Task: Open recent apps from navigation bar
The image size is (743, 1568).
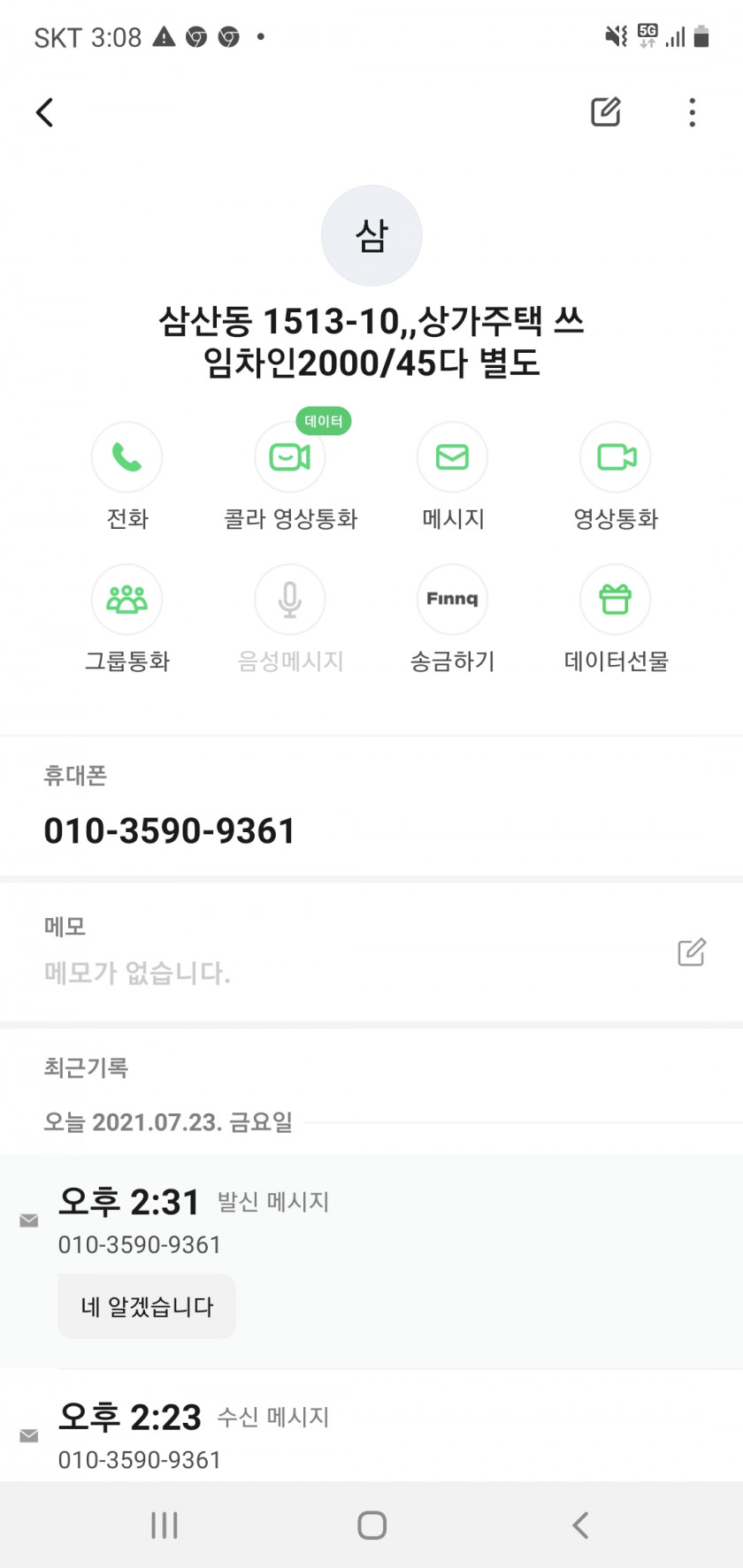Action: 165,1525
